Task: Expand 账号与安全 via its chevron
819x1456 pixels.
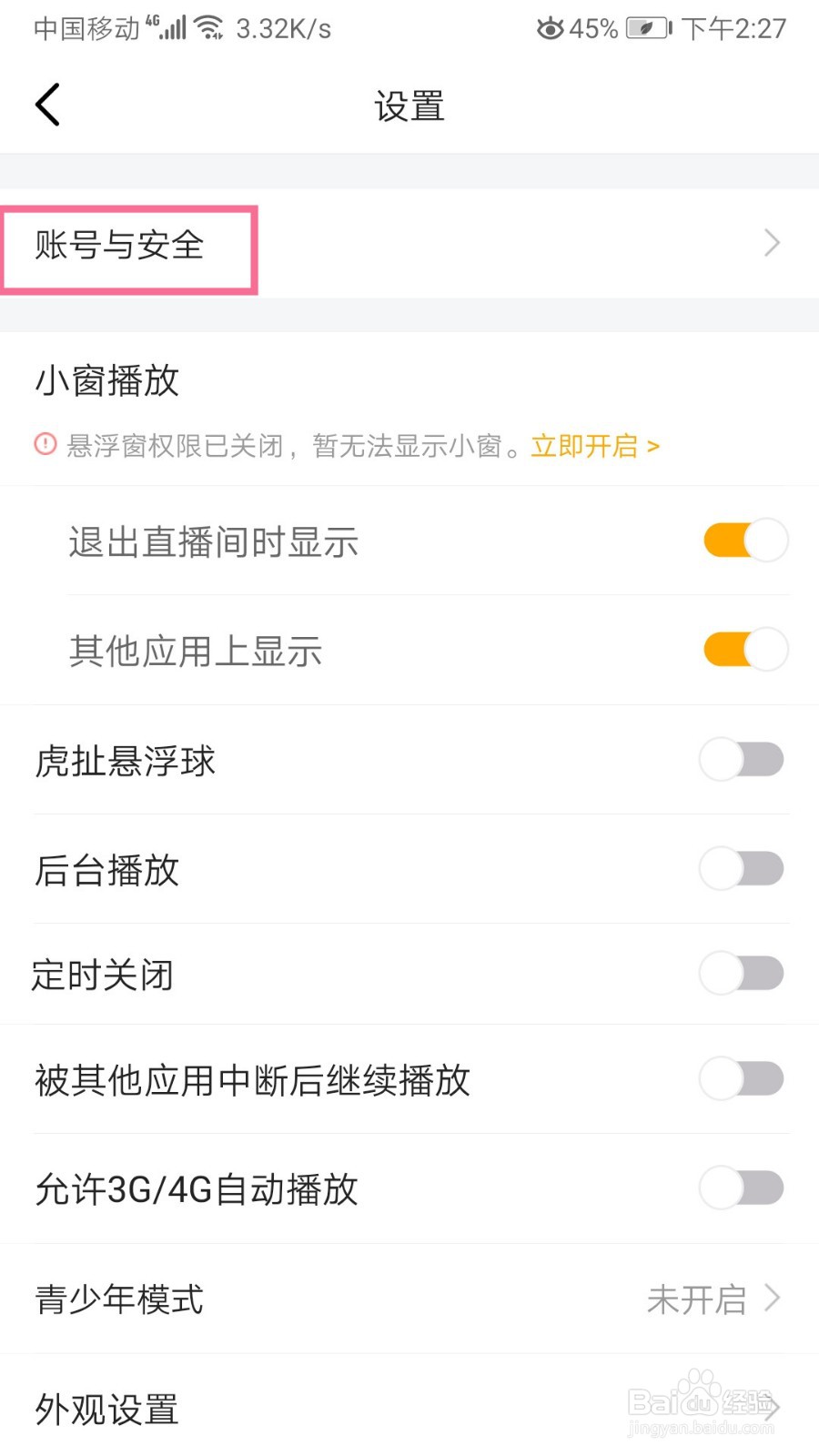Action: click(772, 243)
